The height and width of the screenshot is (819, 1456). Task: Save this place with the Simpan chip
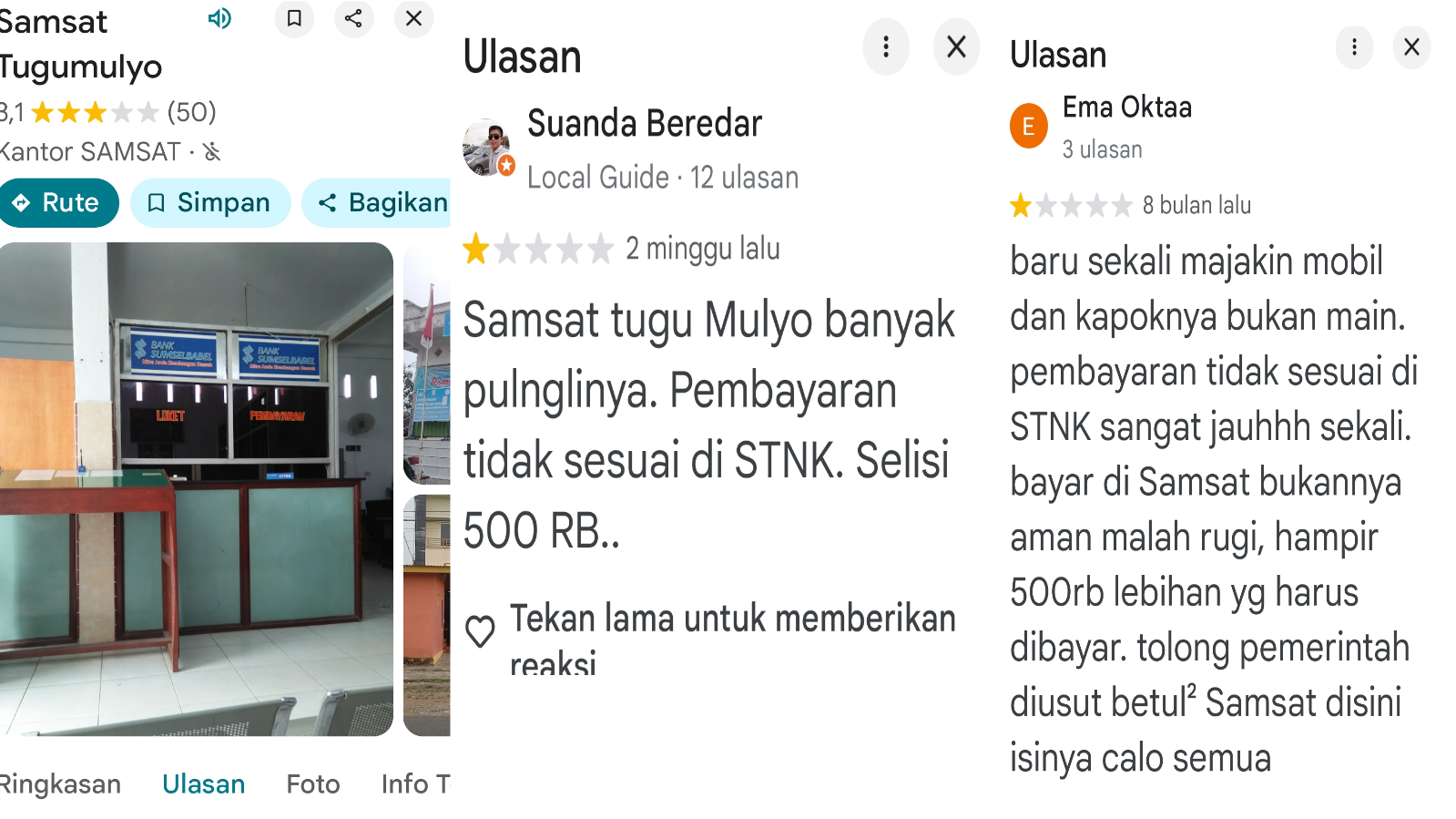[209, 202]
